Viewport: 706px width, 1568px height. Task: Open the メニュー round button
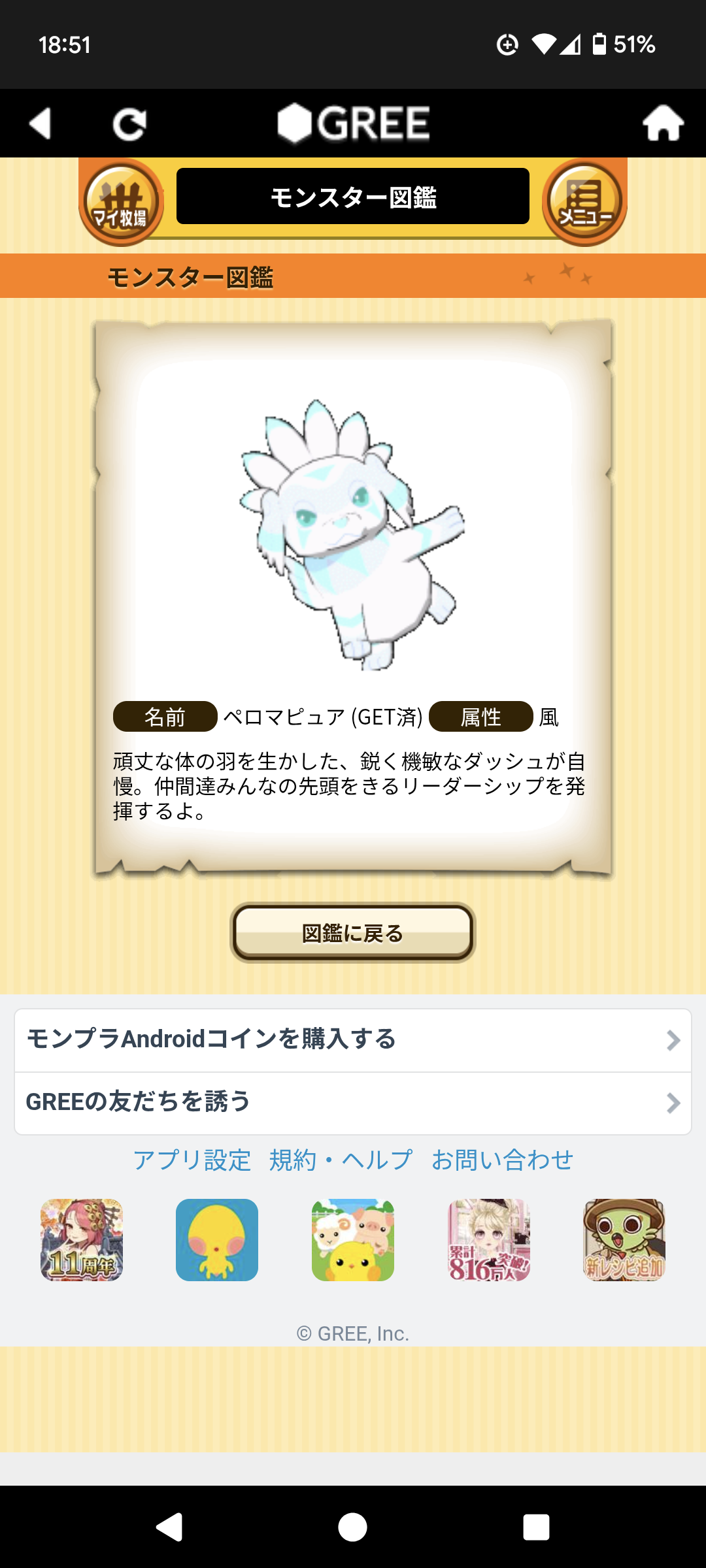584,203
